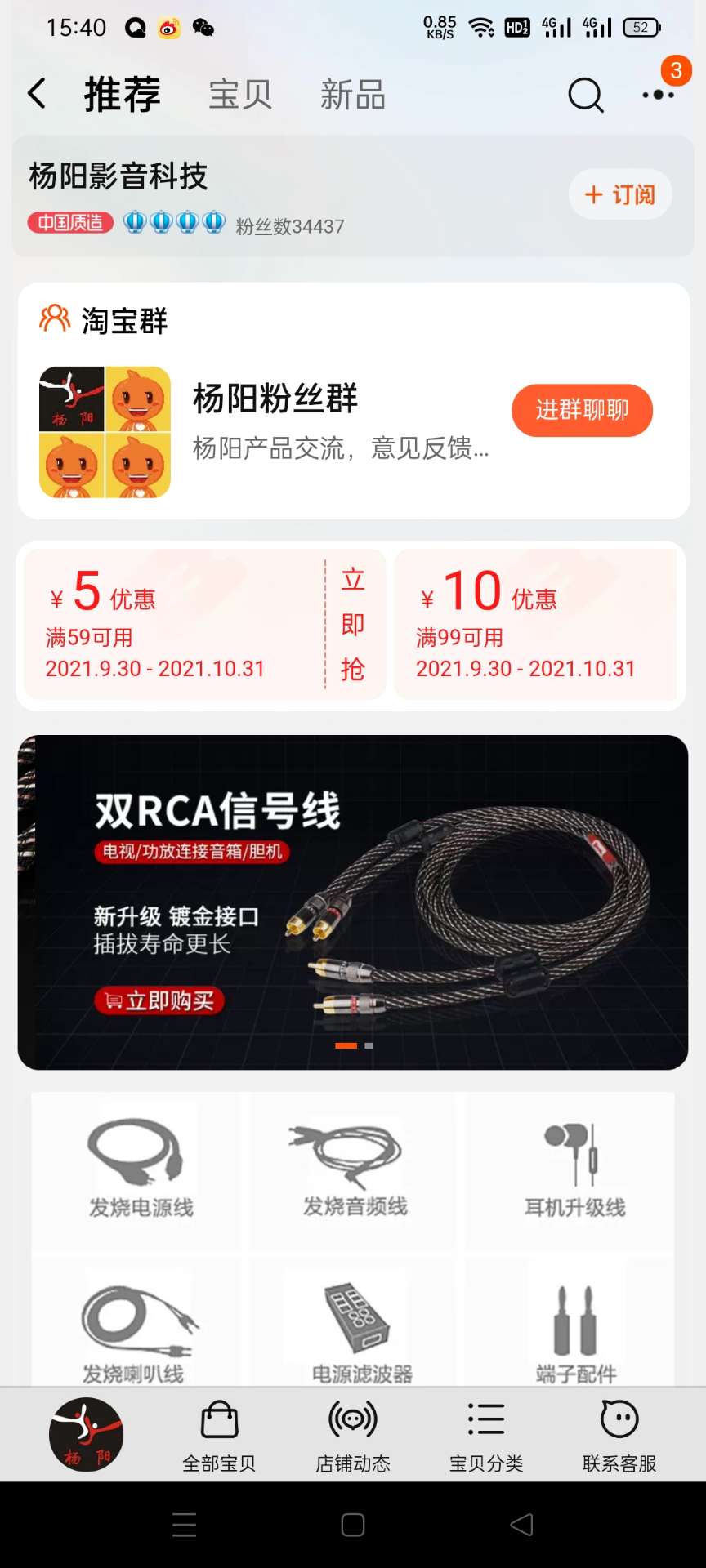The width and height of the screenshot is (706, 1568).
Task: Open the shop search icon
Action: pyautogui.click(x=585, y=95)
